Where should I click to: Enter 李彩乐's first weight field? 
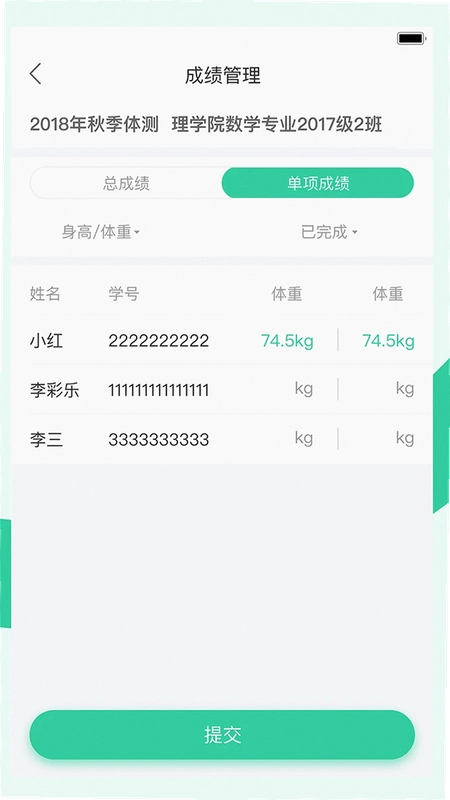[x=287, y=389]
